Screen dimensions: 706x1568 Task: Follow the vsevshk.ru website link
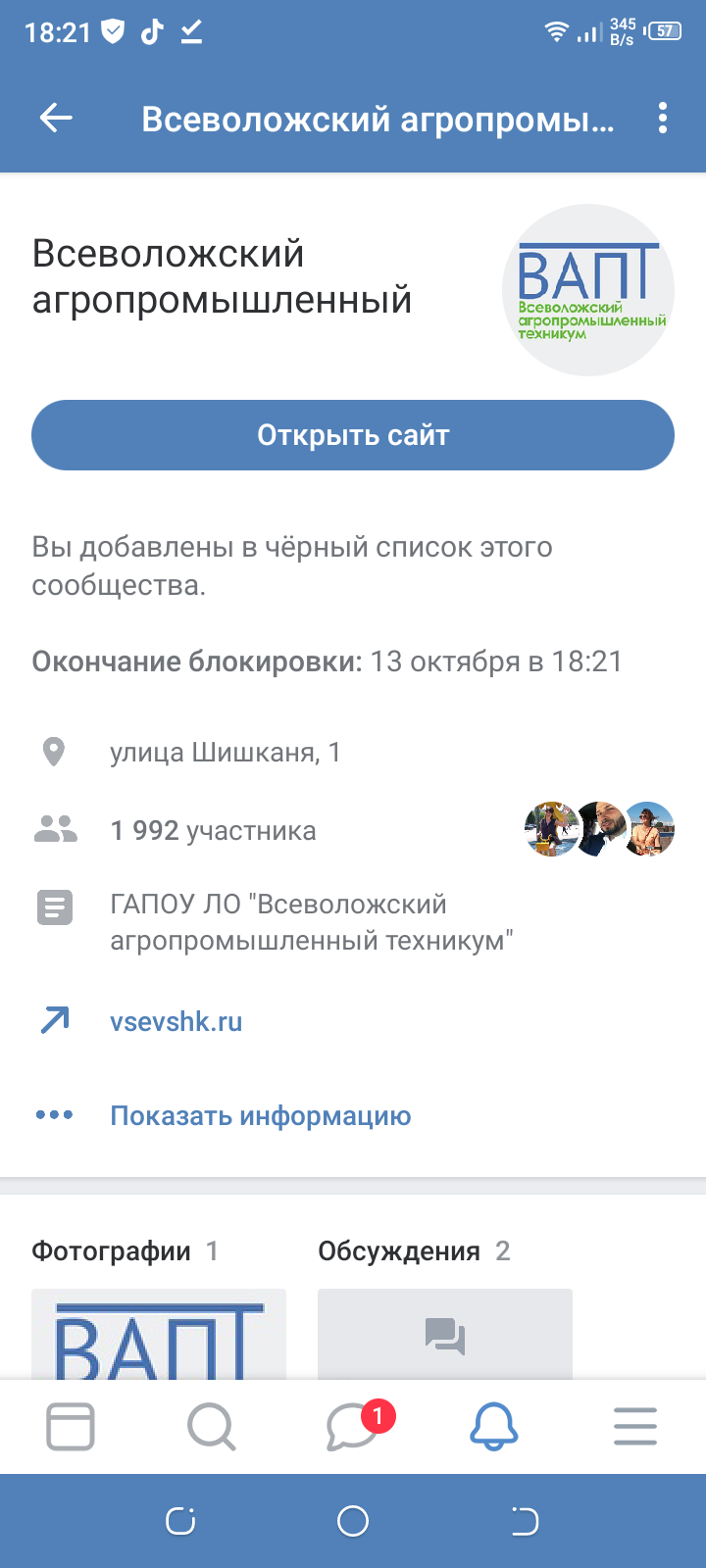coord(176,1021)
